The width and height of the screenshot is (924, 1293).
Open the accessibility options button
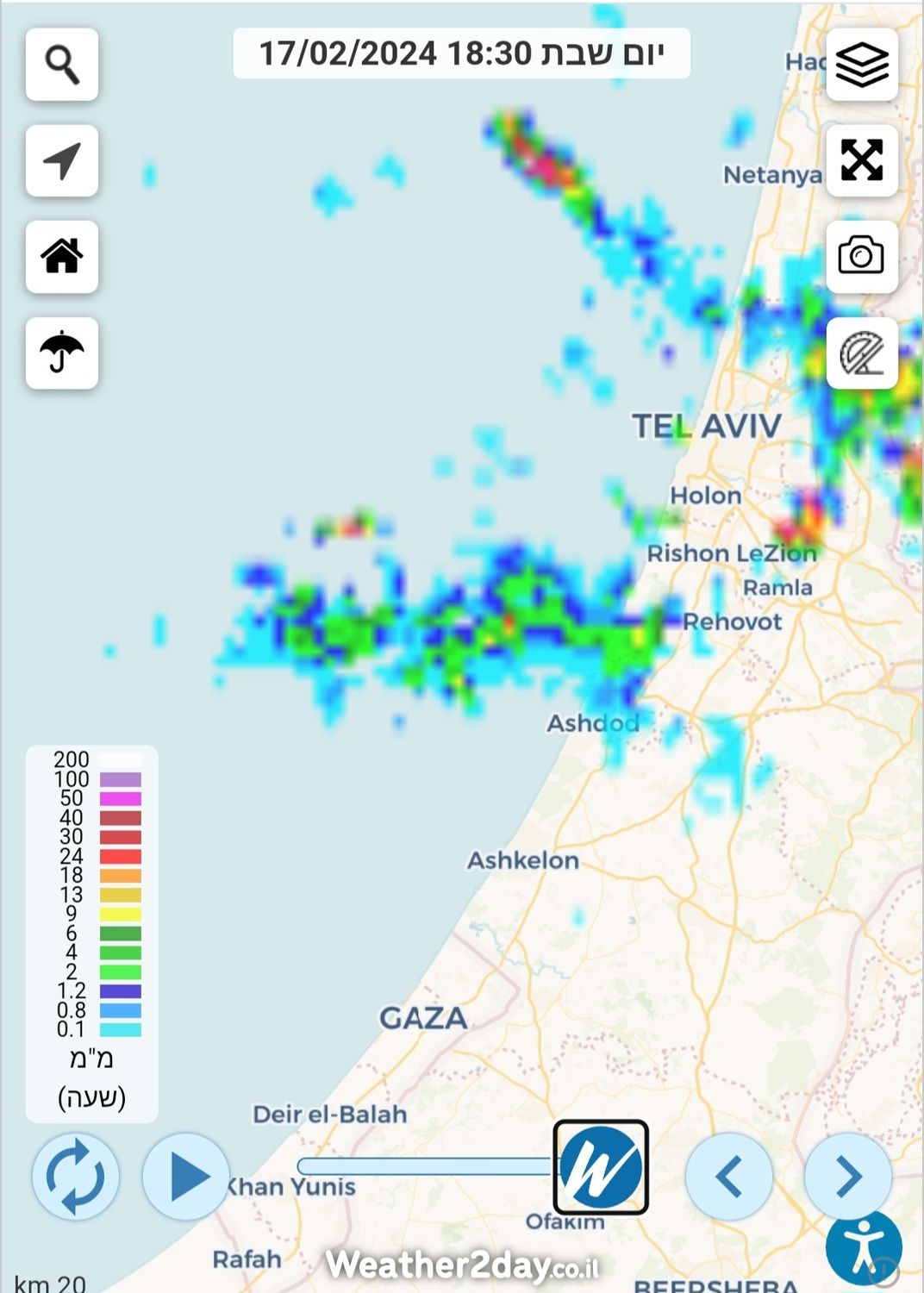pyautogui.click(x=864, y=1247)
